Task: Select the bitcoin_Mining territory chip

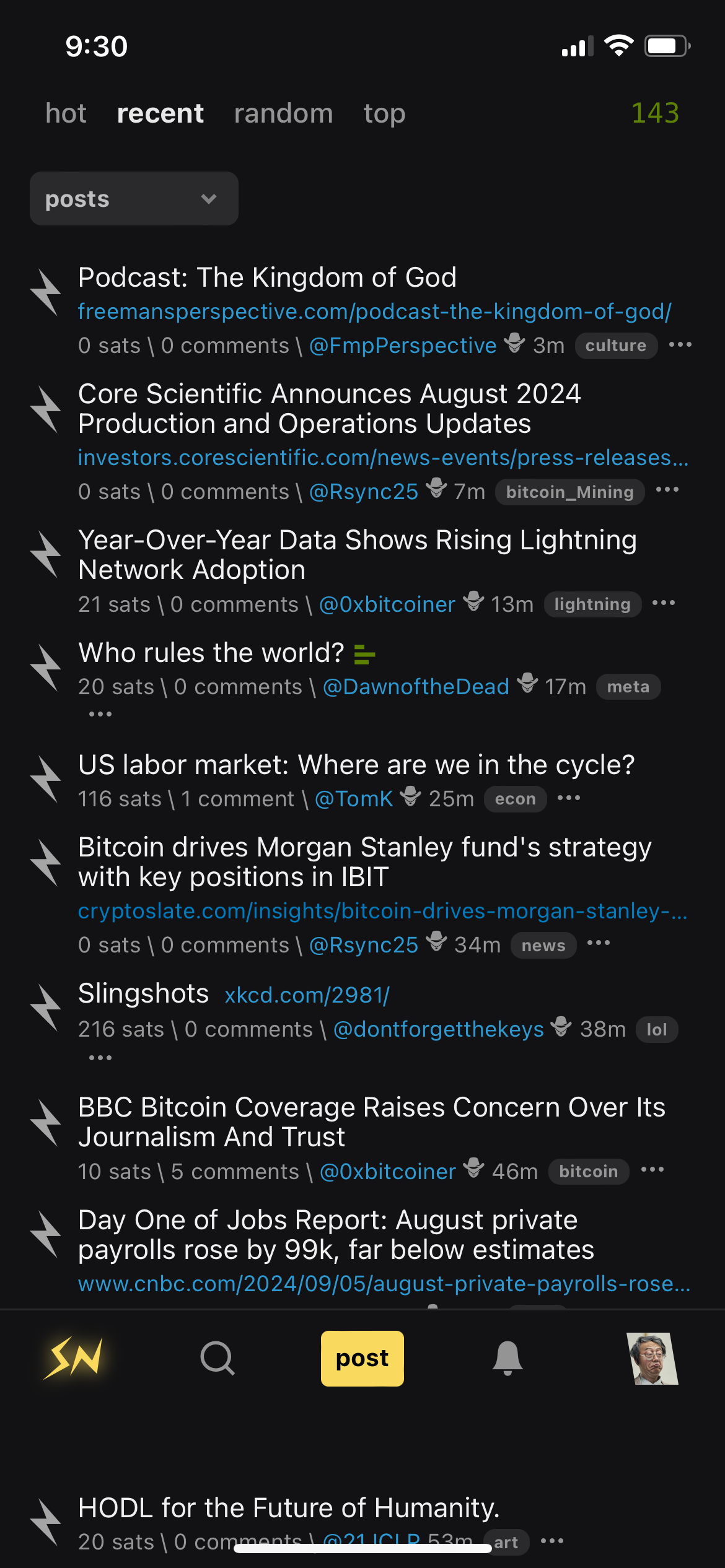Action: coord(569,492)
